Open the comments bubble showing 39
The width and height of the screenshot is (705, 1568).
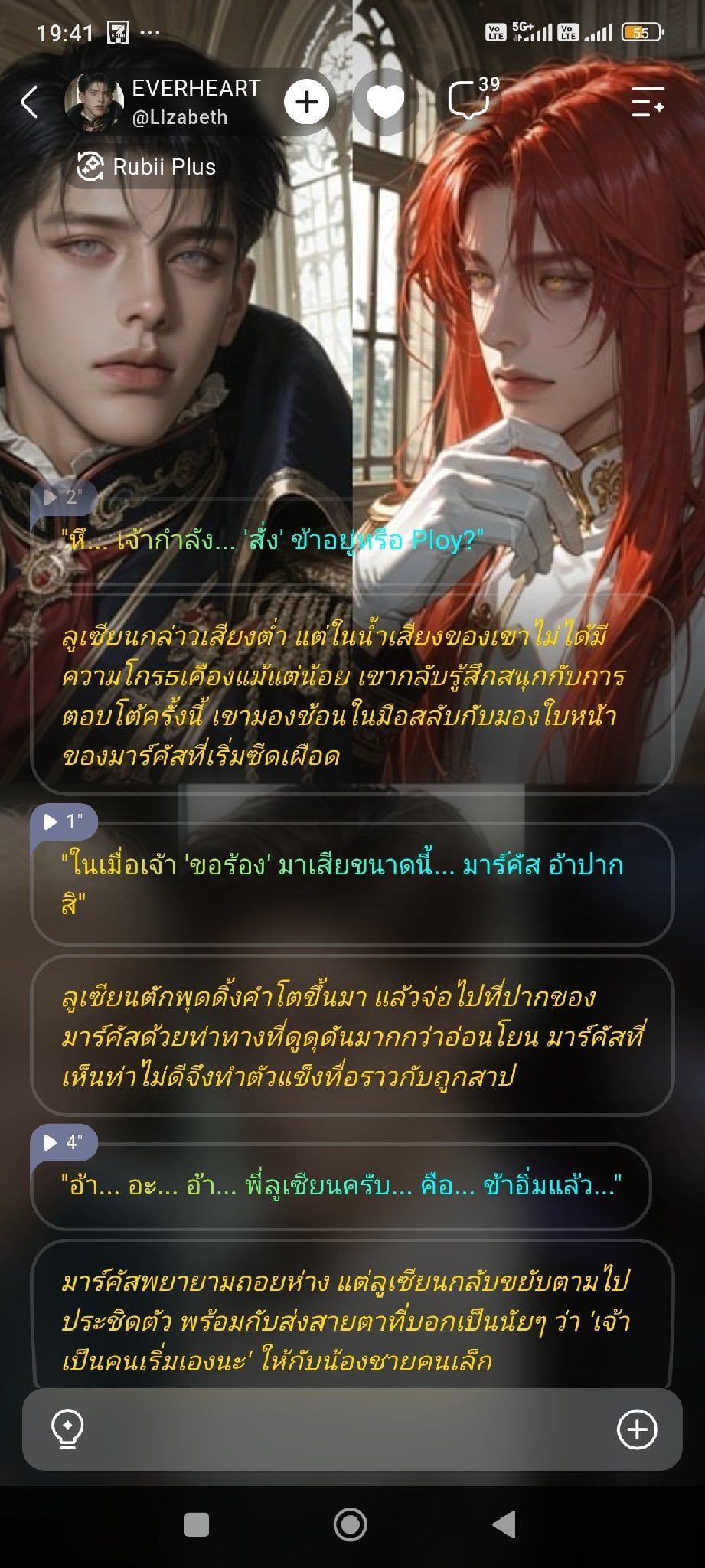point(471,100)
